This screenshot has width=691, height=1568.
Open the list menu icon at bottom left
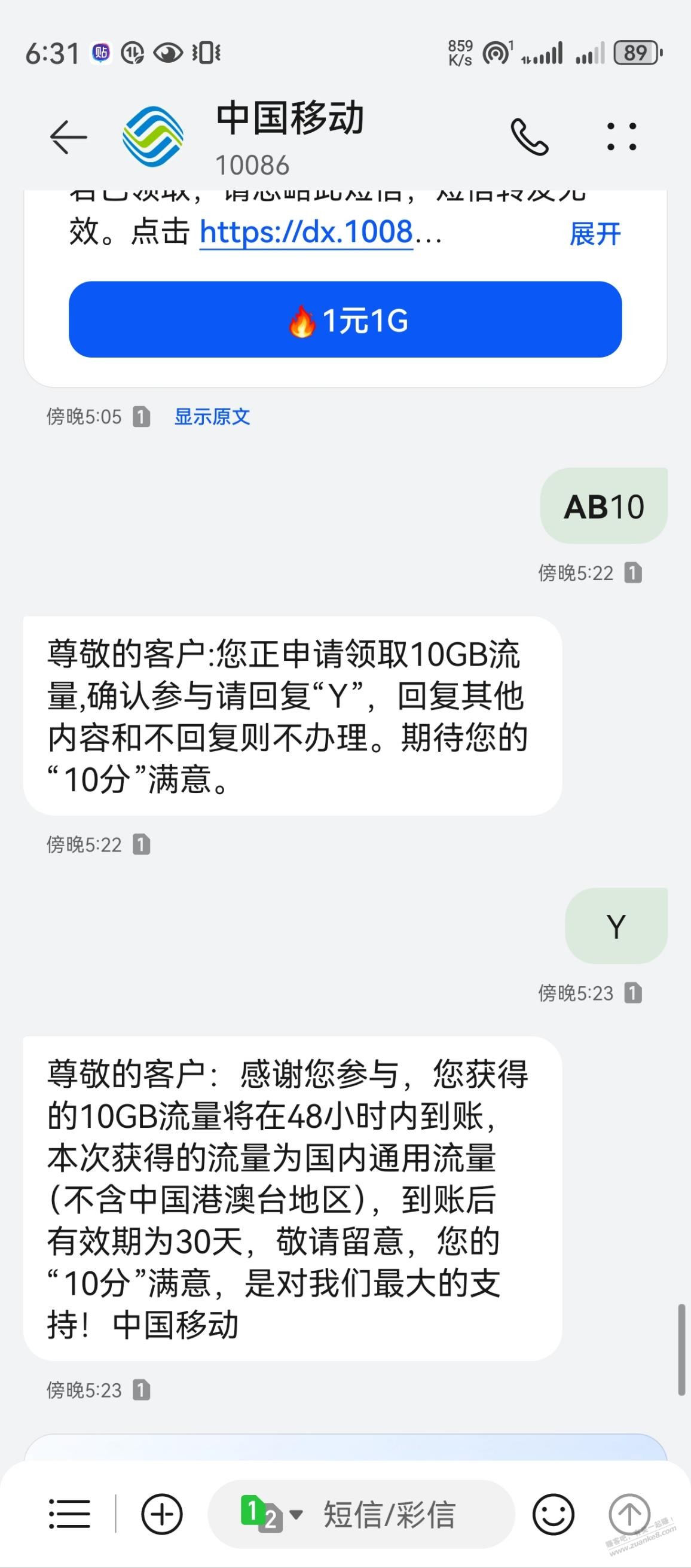(x=69, y=1514)
